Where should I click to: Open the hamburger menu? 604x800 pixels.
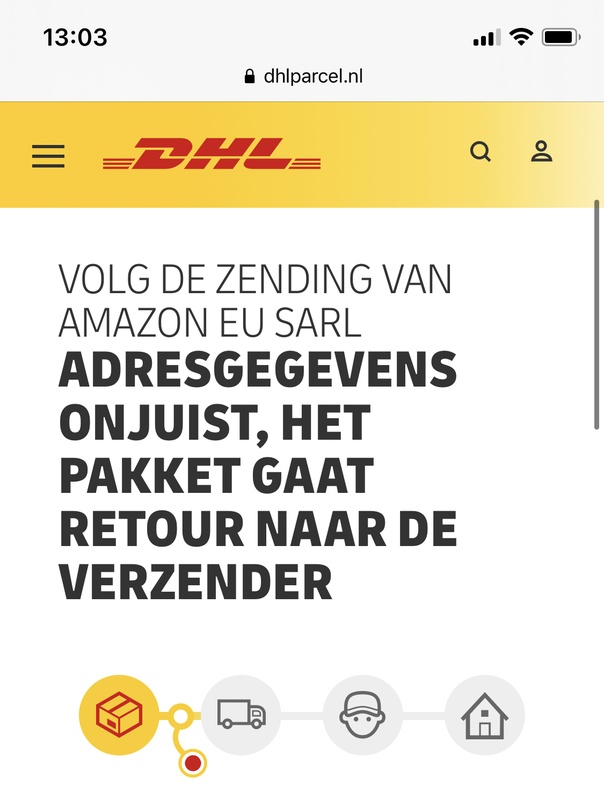tap(48, 156)
